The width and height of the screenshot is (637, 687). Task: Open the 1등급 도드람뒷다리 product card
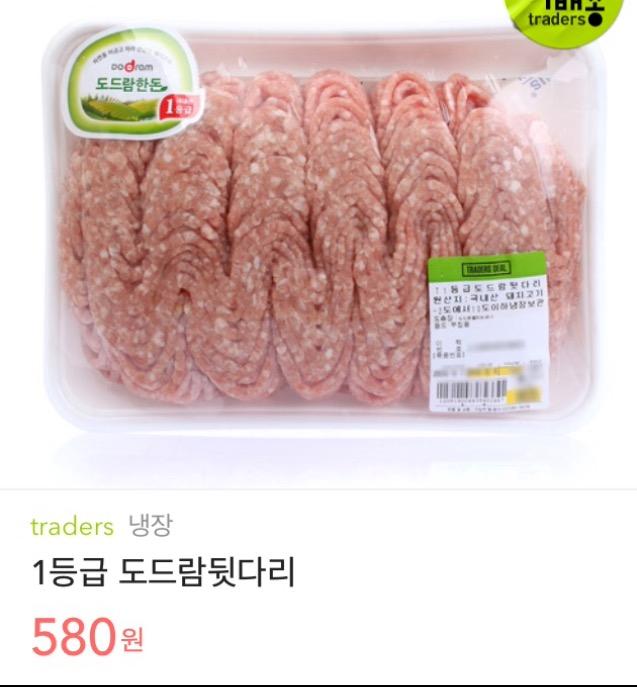pos(164,575)
